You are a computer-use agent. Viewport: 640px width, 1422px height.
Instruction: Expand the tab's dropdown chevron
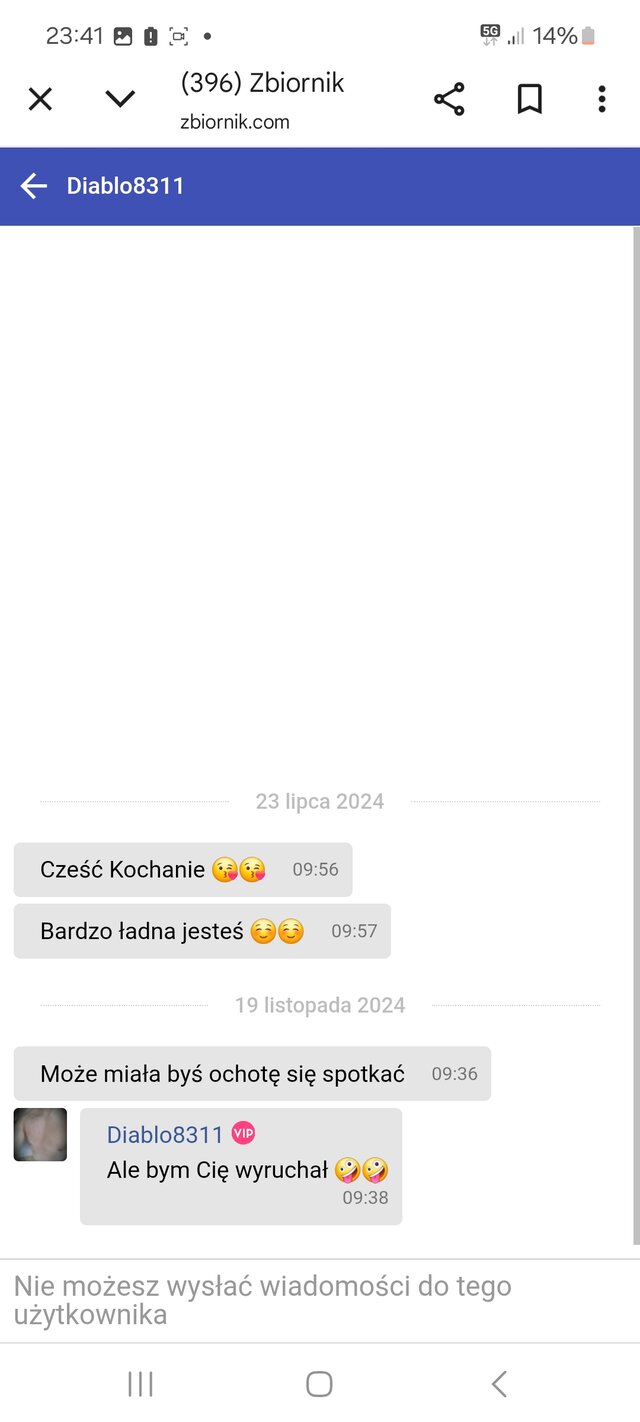(120, 99)
